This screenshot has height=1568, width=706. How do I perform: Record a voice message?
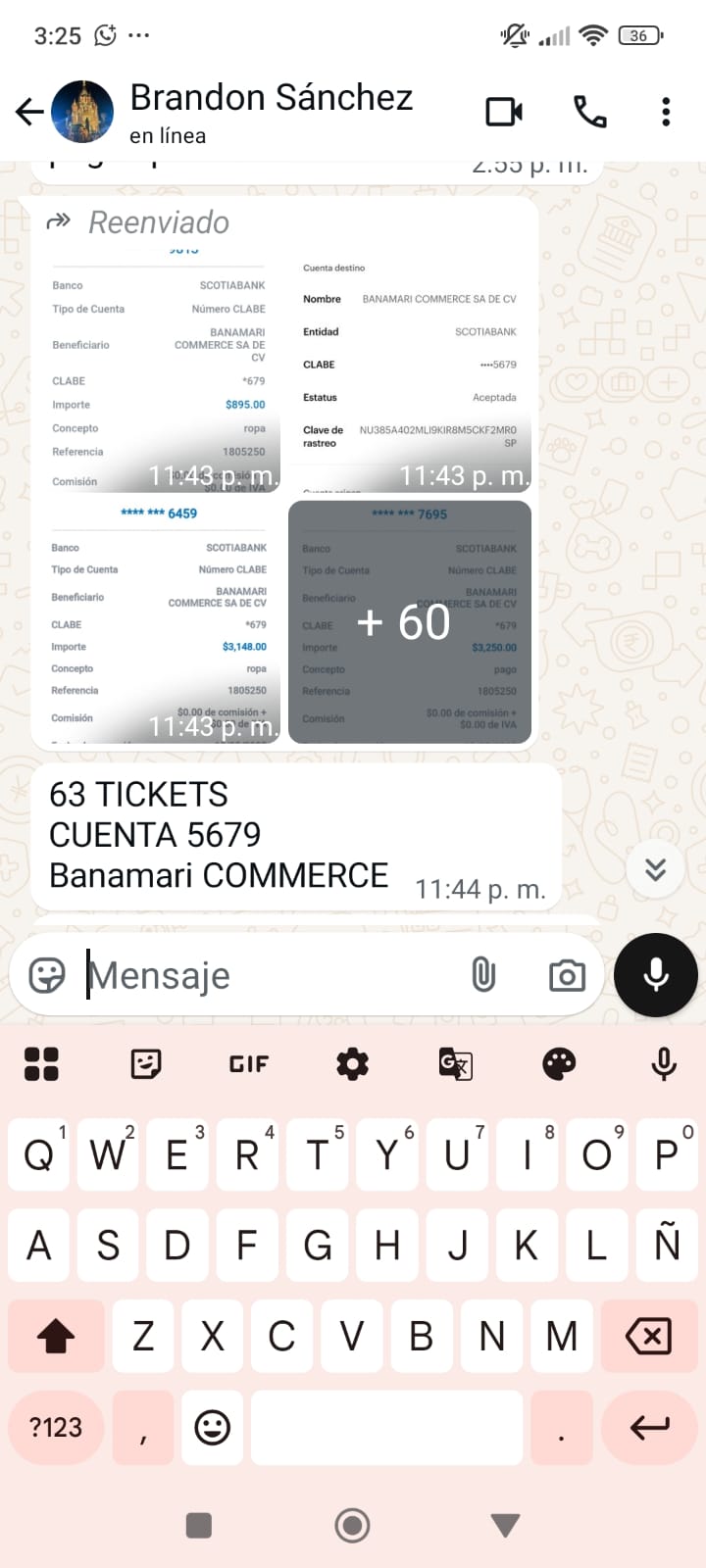(x=656, y=974)
